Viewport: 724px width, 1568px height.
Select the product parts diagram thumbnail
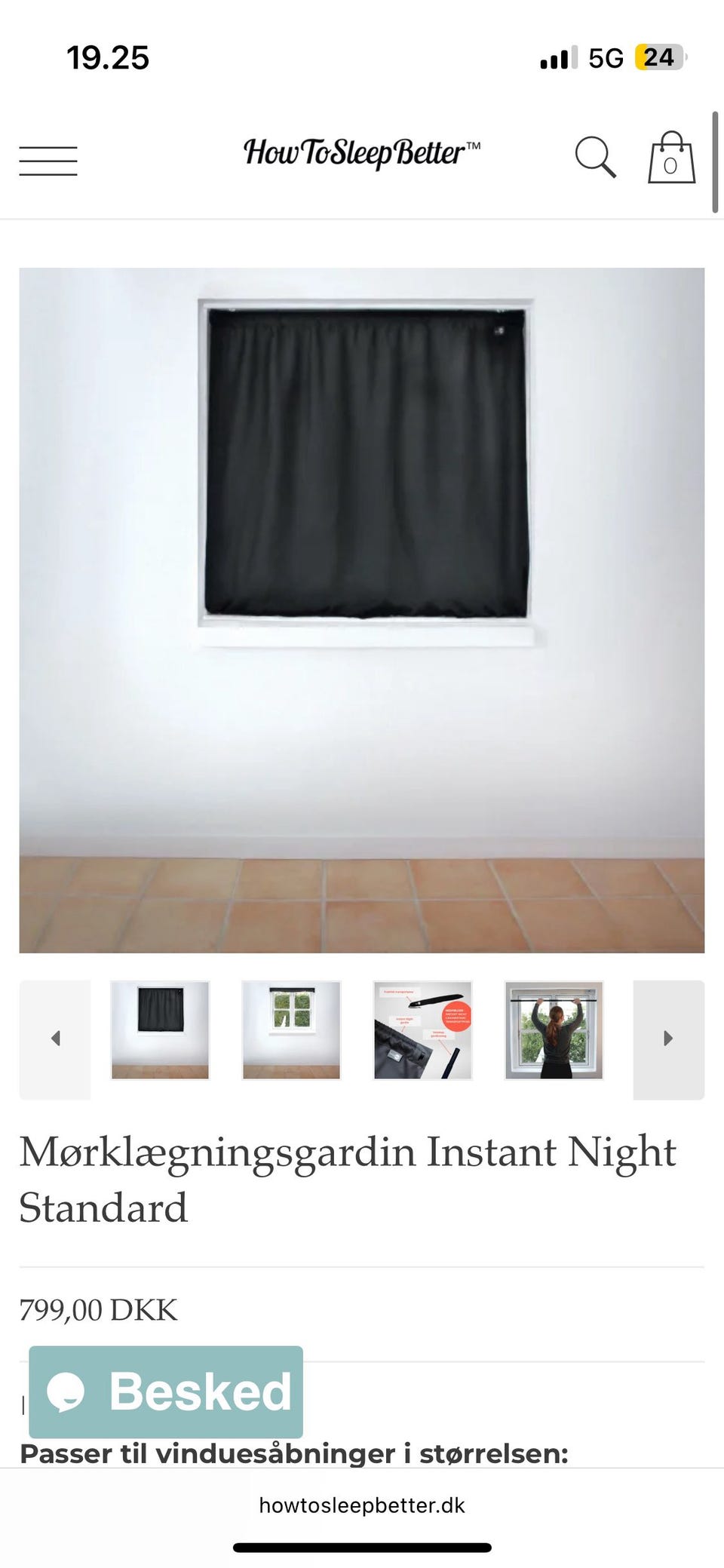(423, 1029)
